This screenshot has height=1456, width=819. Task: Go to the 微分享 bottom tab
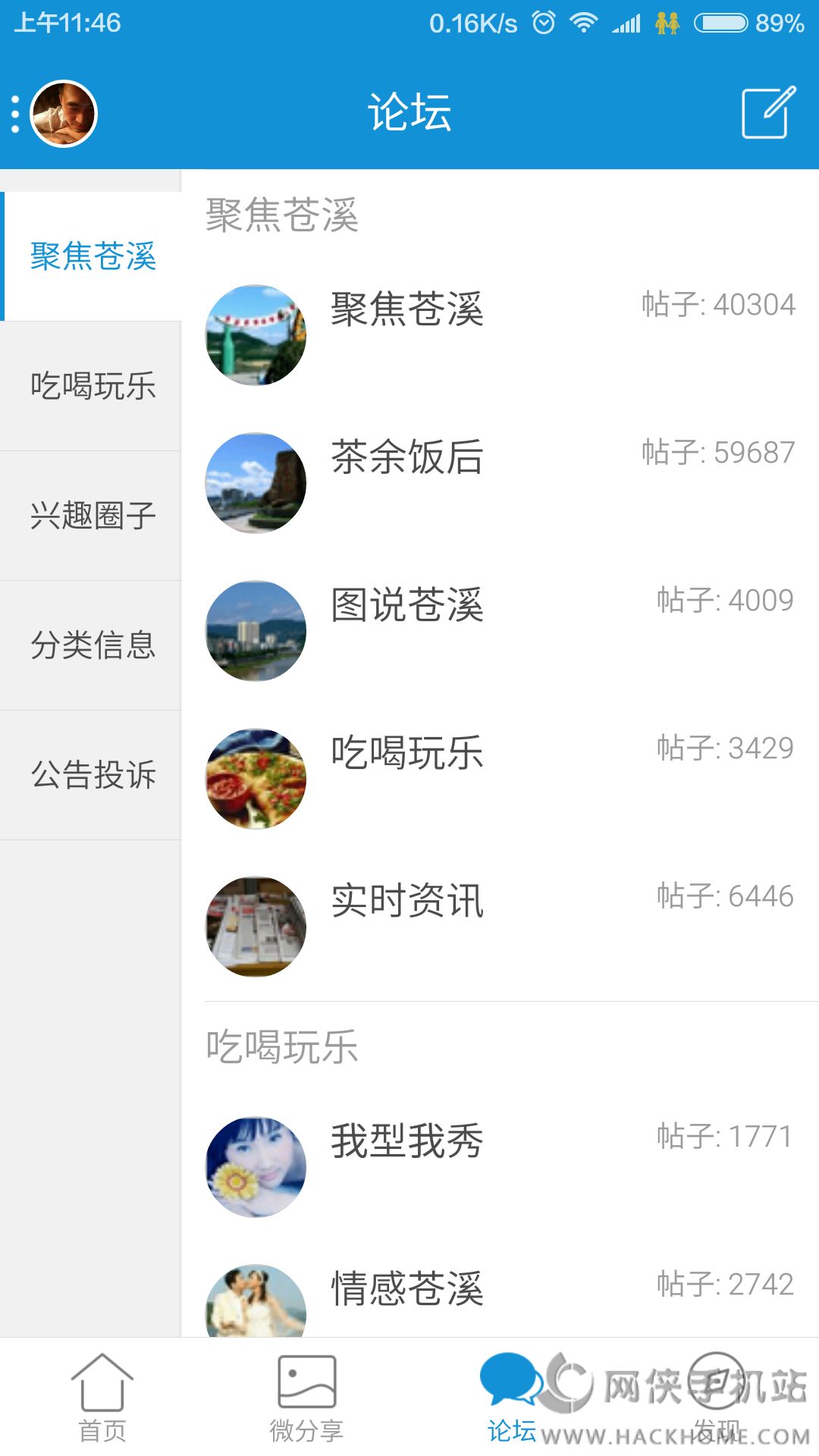pos(306,1398)
